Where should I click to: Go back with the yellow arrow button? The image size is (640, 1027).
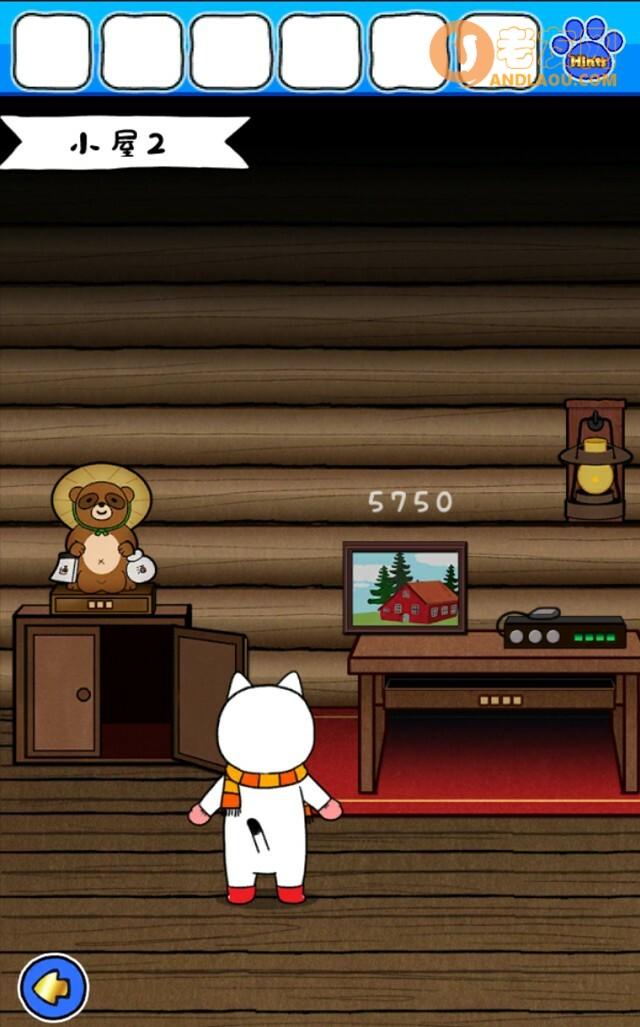pyautogui.click(x=53, y=988)
